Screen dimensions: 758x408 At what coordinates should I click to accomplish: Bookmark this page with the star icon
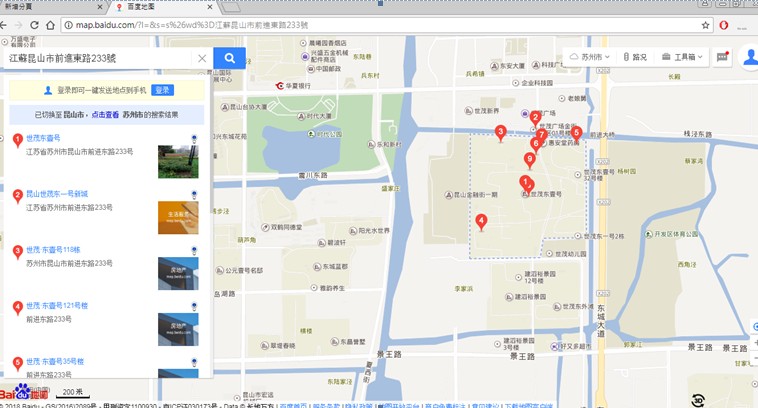[x=705, y=25]
